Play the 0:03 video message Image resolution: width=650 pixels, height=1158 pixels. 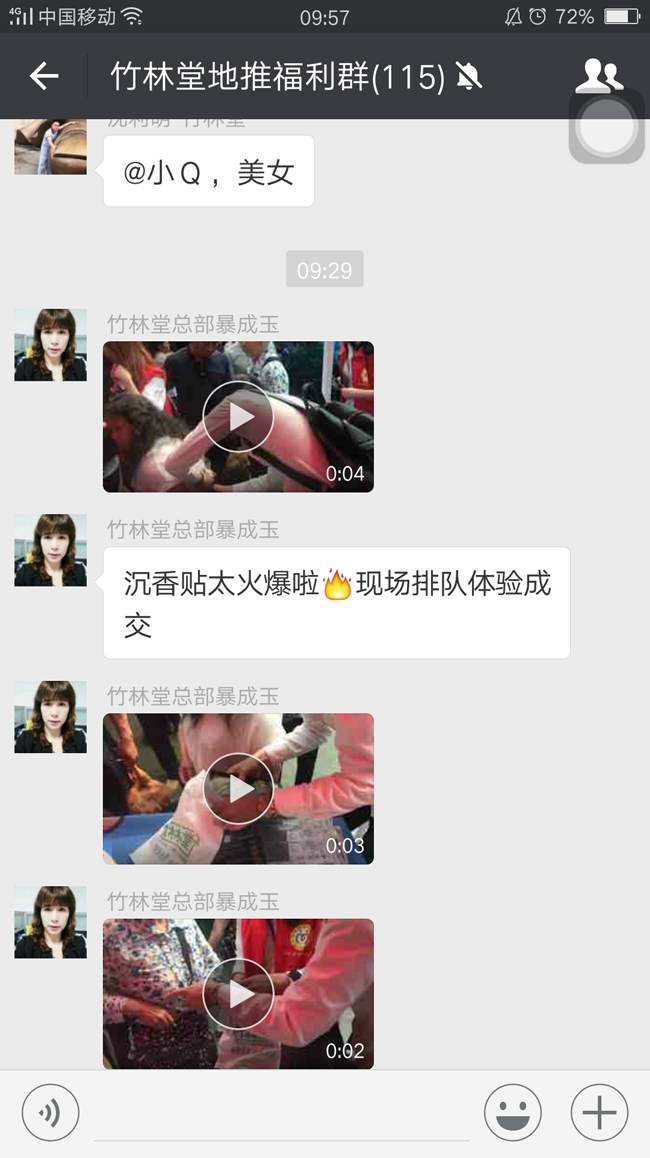[238, 789]
